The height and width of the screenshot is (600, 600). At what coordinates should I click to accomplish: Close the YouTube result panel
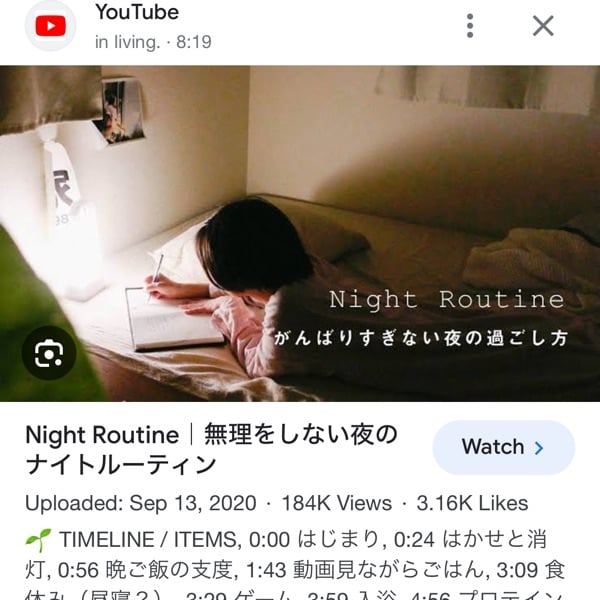tap(543, 26)
